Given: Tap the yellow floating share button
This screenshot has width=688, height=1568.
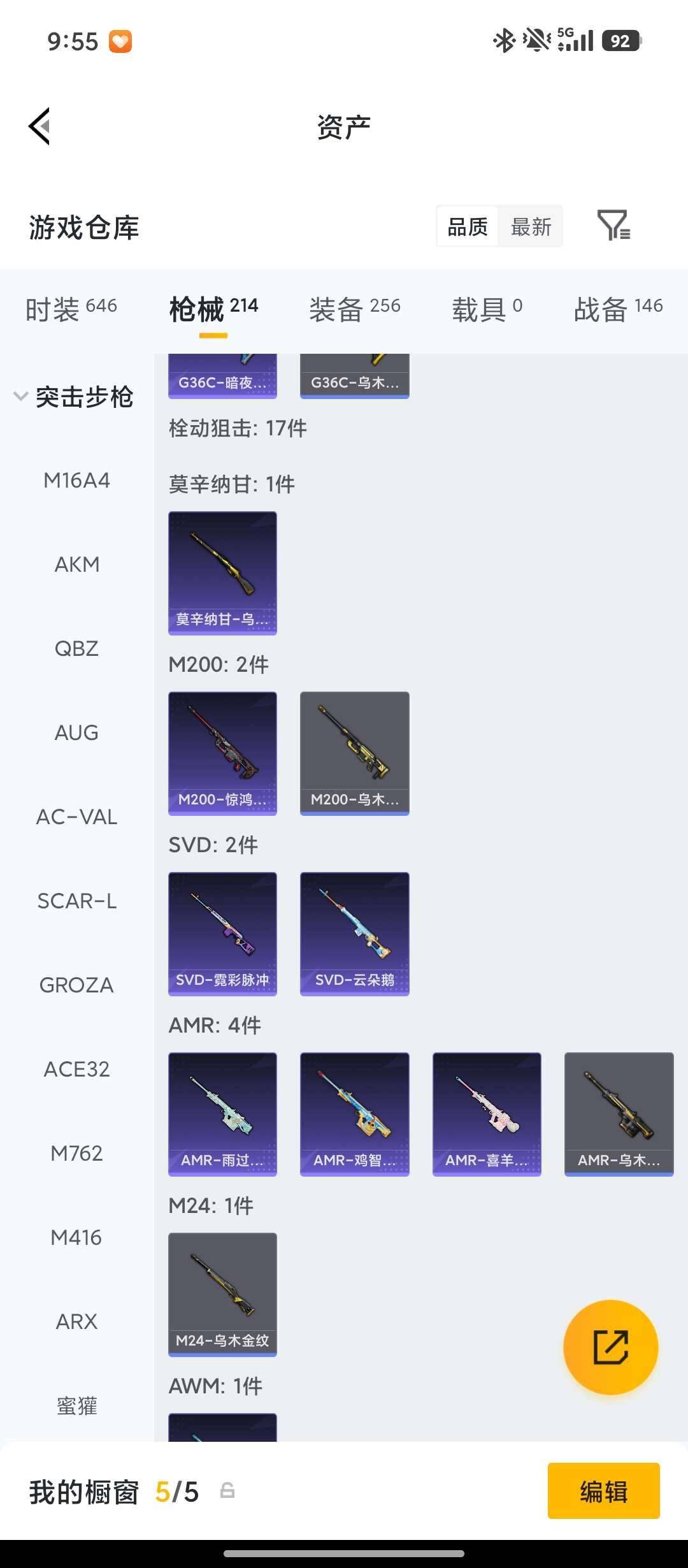Looking at the screenshot, I should pyautogui.click(x=610, y=1347).
